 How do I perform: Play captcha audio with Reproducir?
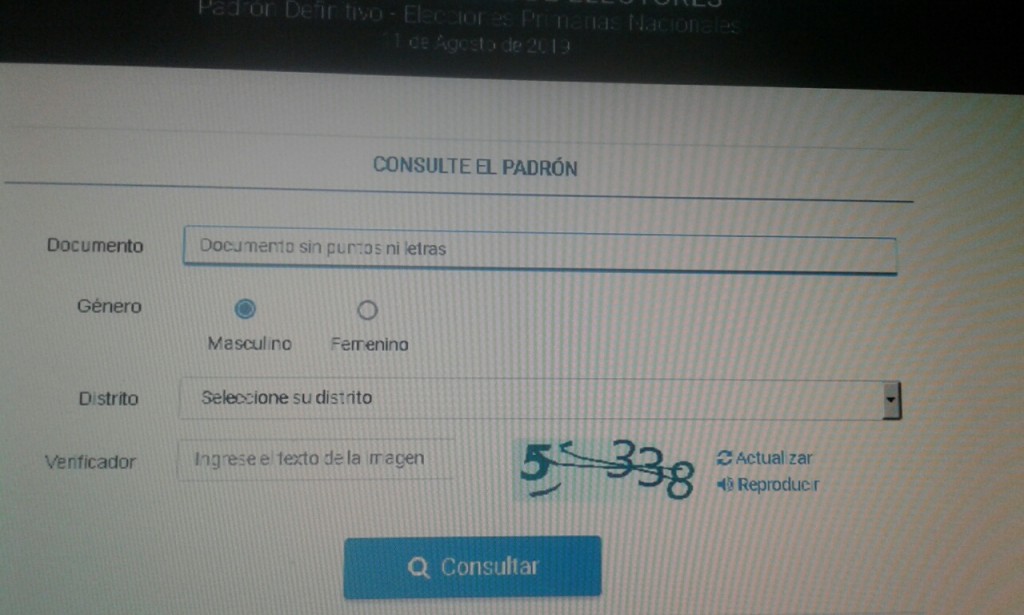click(x=768, y=485)
